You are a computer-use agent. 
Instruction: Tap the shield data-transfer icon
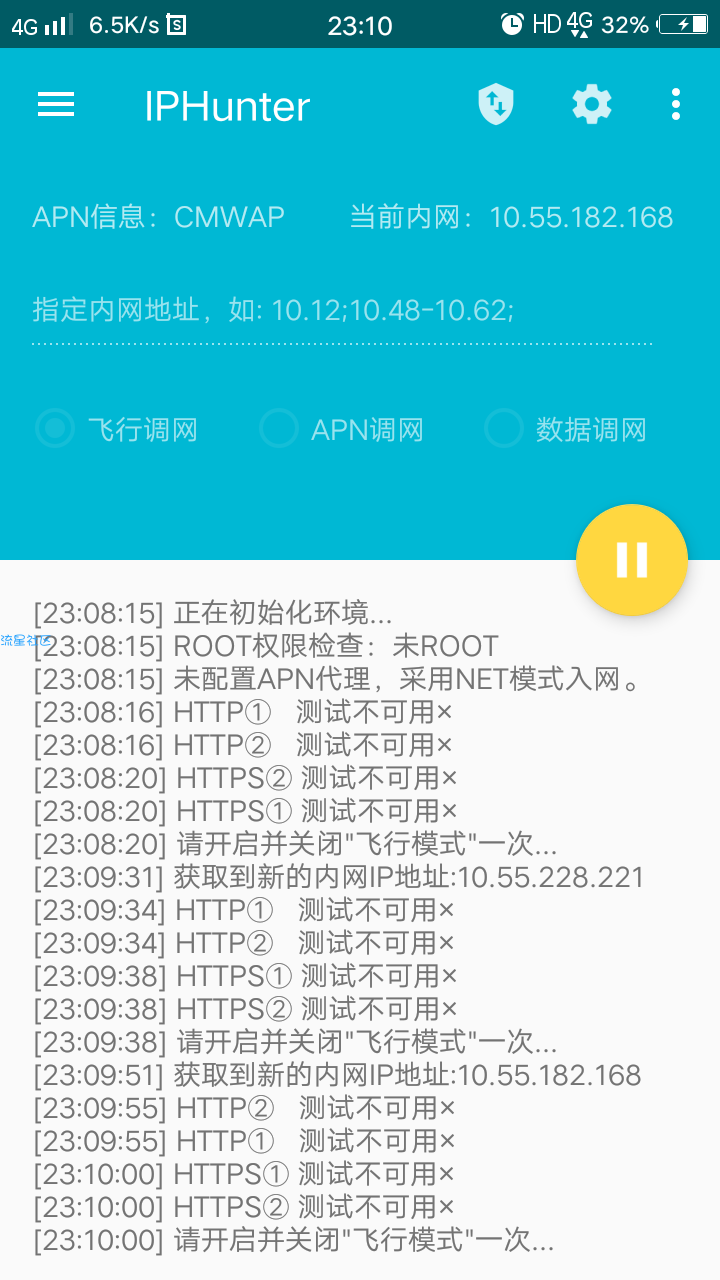496,104
